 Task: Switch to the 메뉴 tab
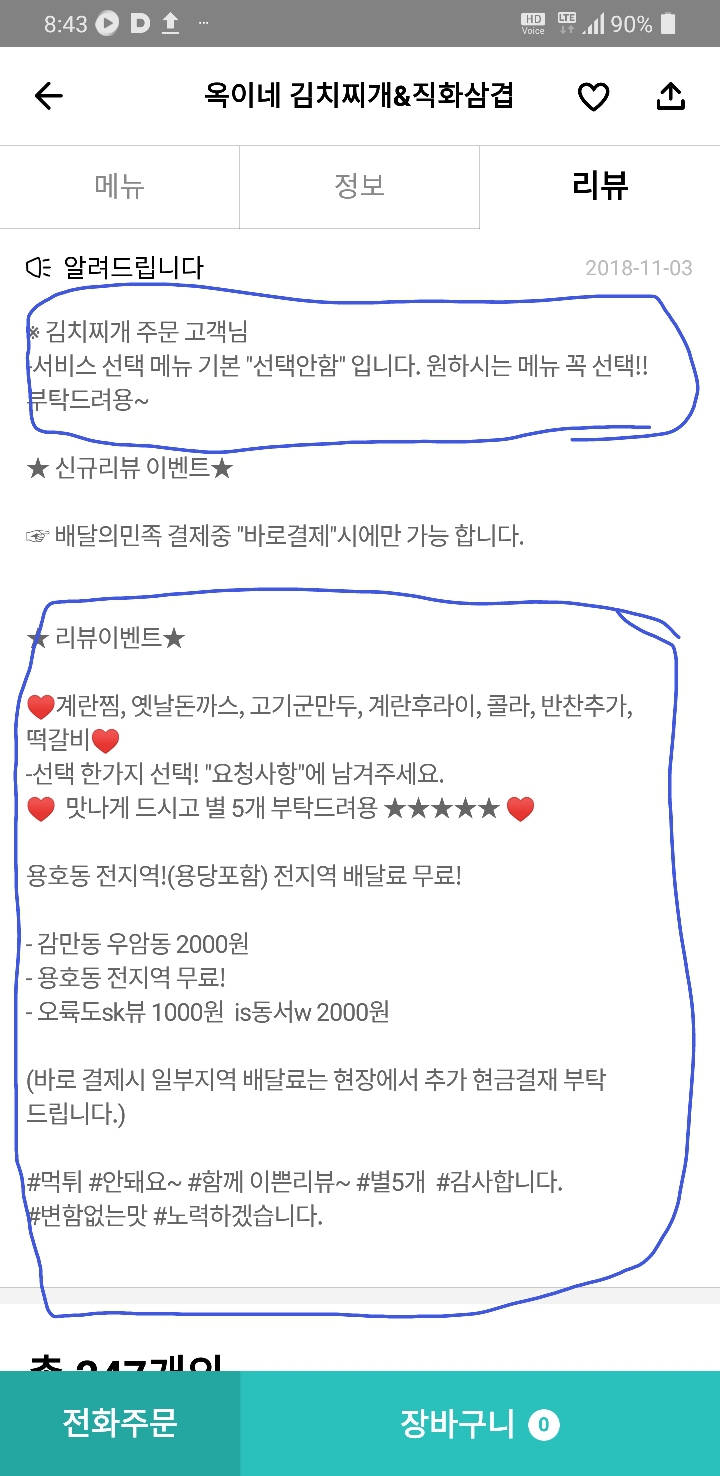(x=120, y=187)
